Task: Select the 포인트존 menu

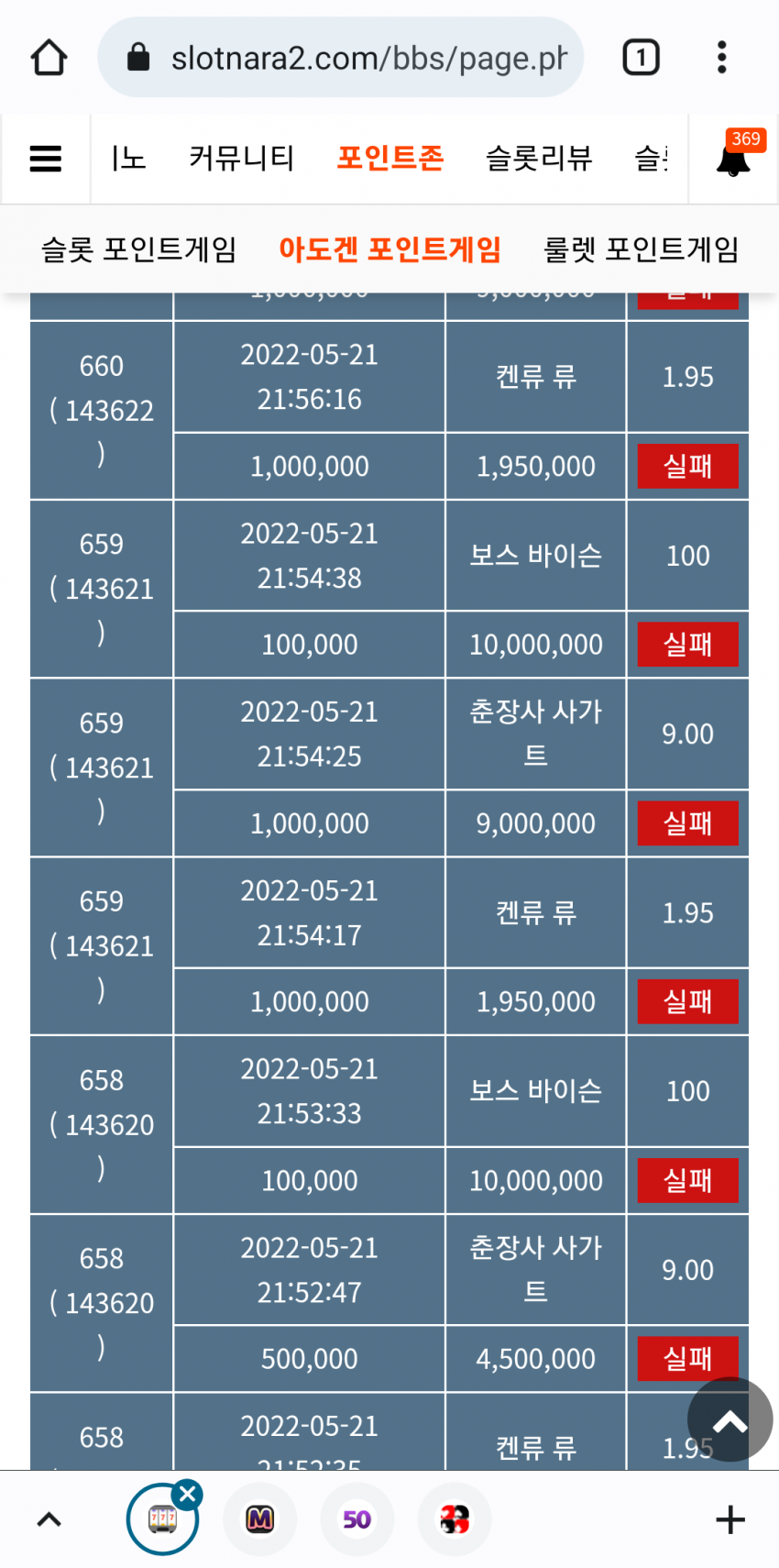Action: point(390,159)
